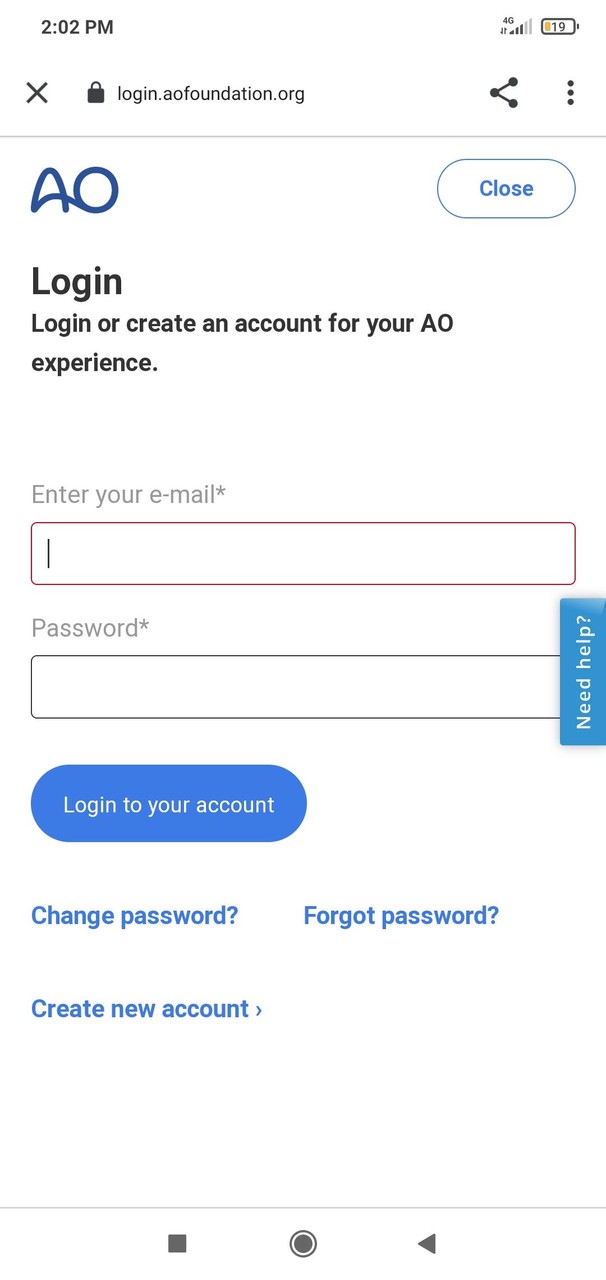The image size is (606, 1280).
Task: Go to the home screen
Action: (303, 1243)
